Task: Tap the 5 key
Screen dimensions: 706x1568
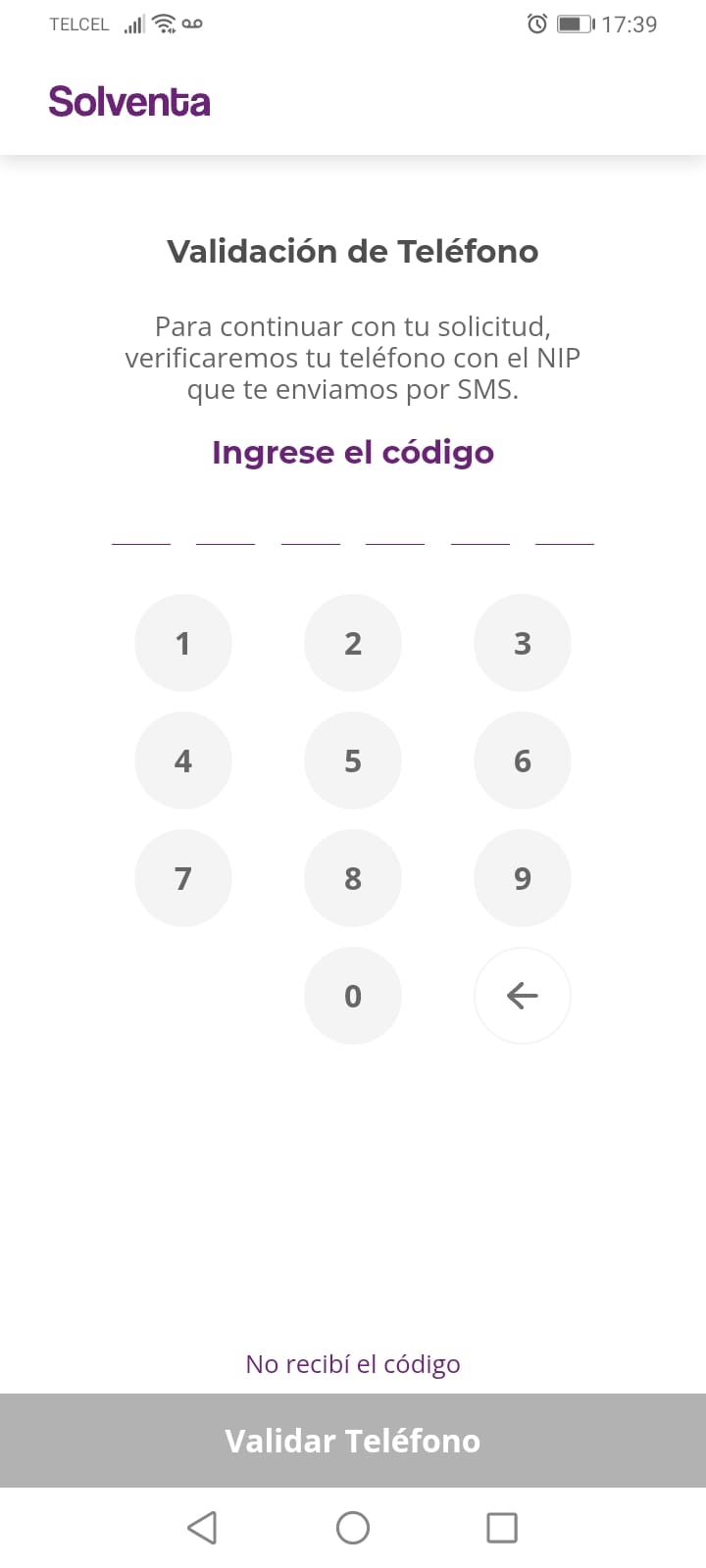Action: coord(353,760)
